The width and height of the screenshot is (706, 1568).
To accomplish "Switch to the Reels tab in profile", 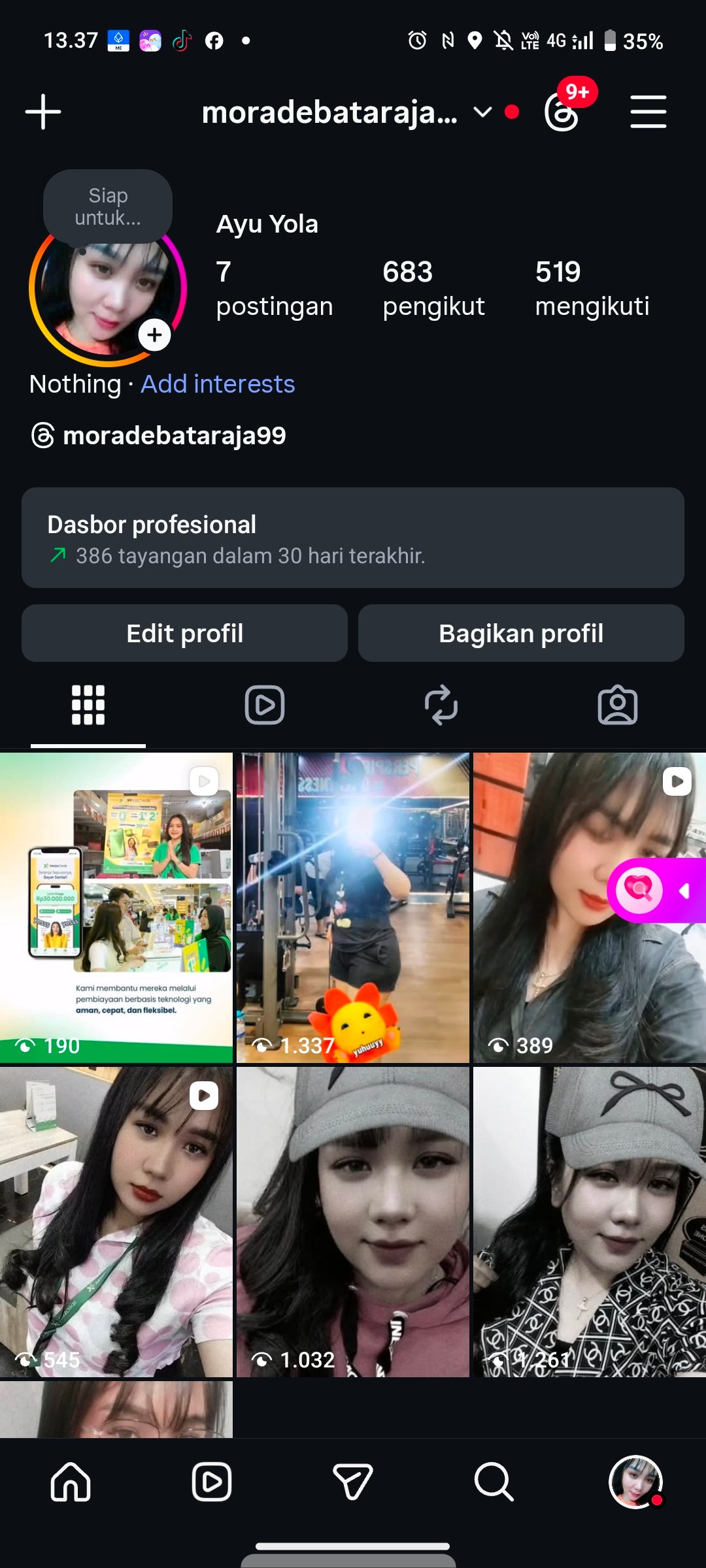I will (x=265, y=705).
